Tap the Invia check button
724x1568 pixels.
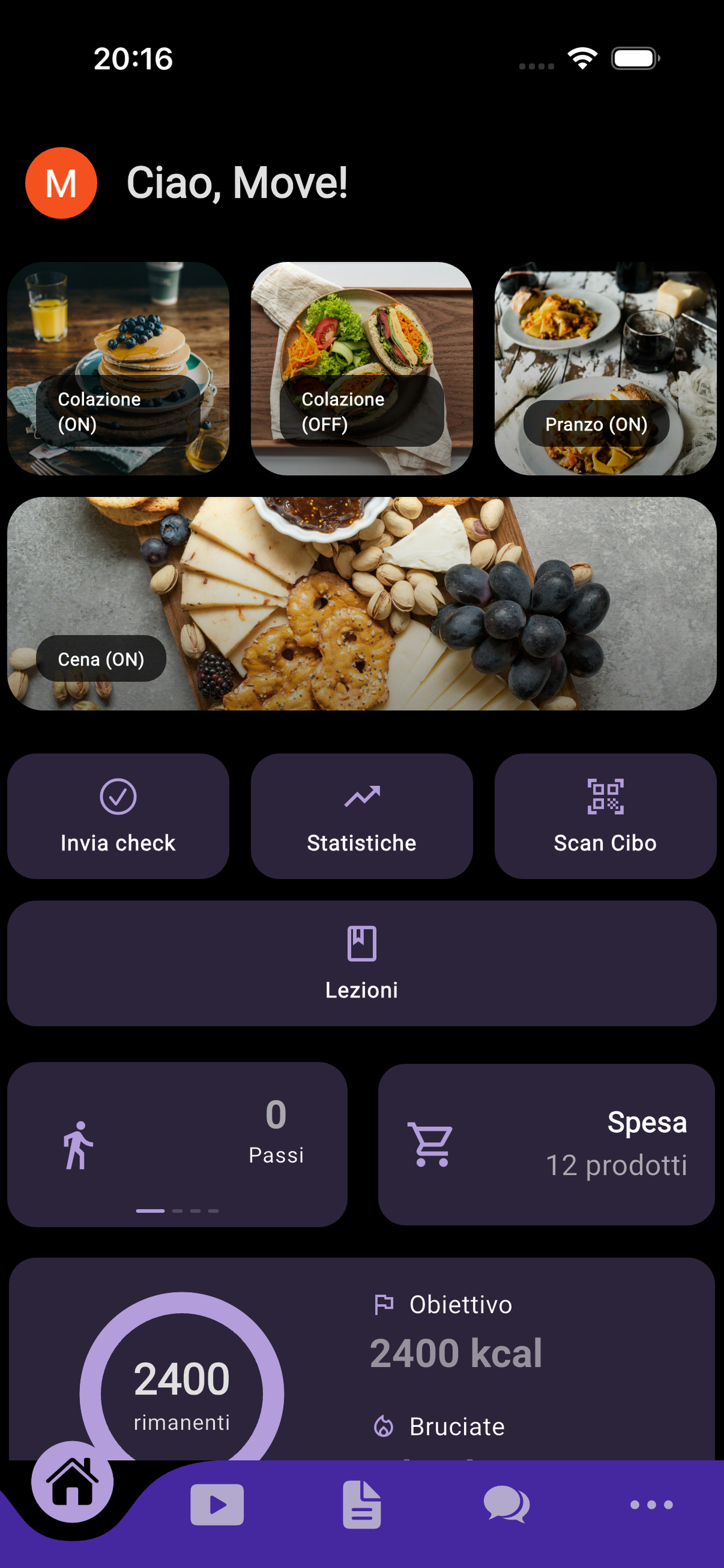click(x=118, y=815)
